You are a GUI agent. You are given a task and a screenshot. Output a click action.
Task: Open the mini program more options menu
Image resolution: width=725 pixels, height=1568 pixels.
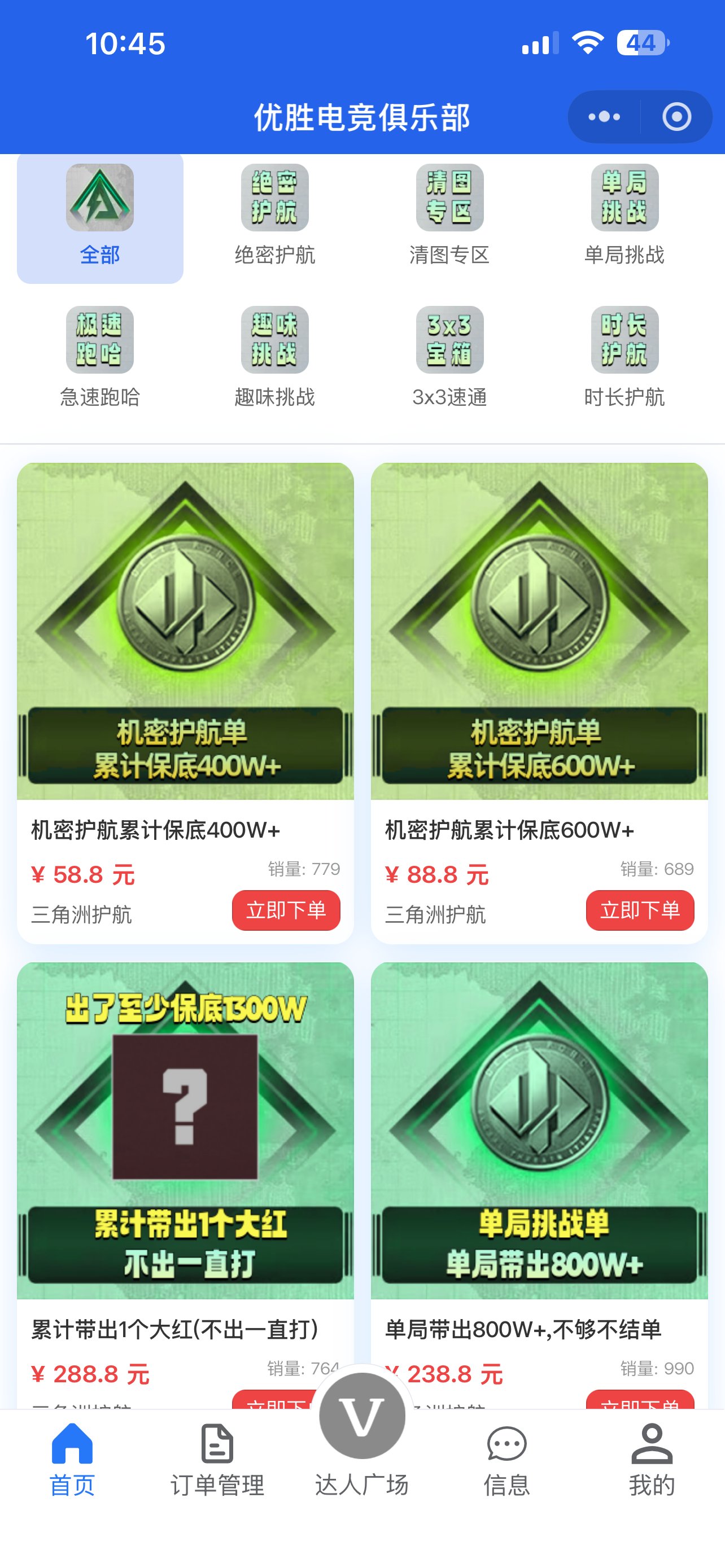(604, 116)
